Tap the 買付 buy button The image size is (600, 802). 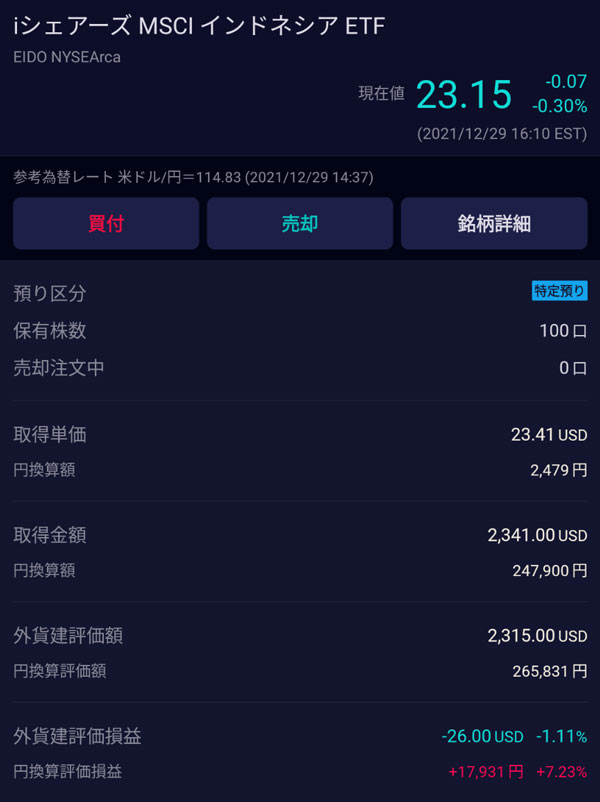click(106, 223)
